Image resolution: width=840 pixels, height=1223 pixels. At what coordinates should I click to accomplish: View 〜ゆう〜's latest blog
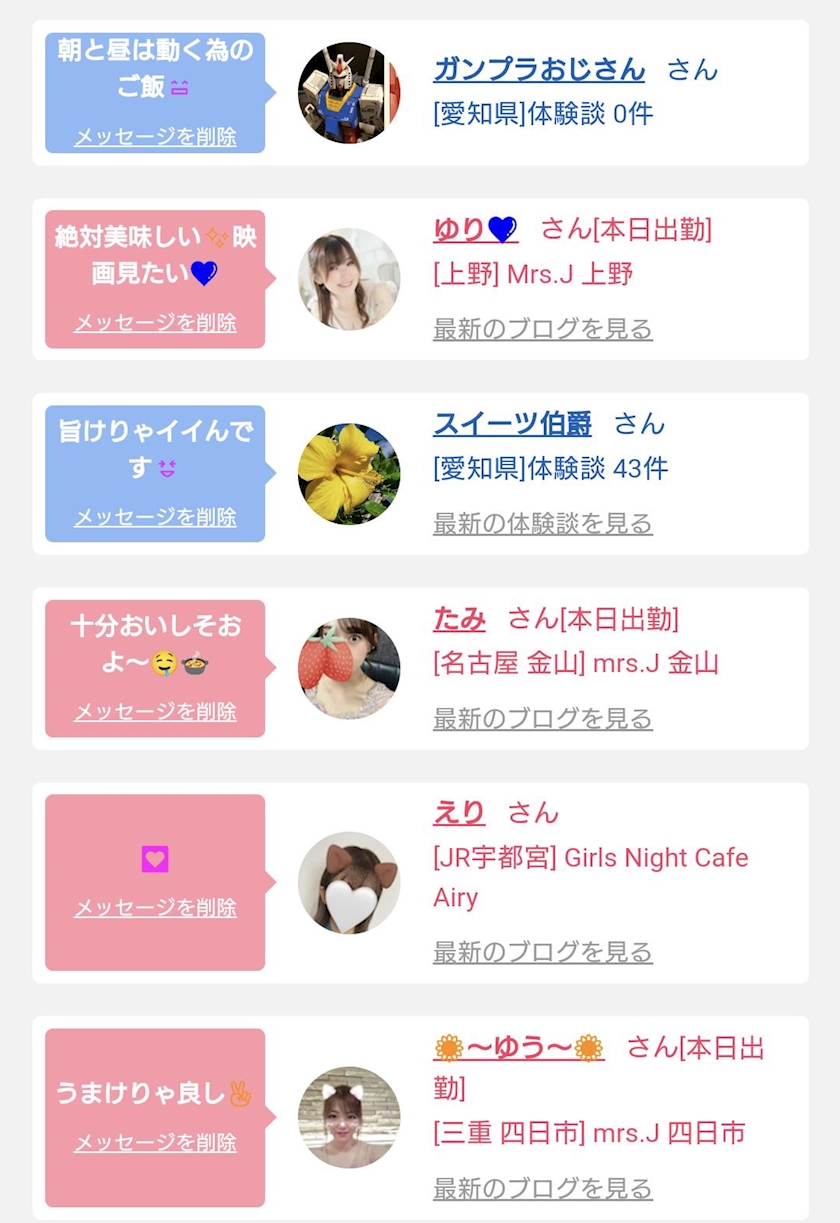coord(542,1188)
